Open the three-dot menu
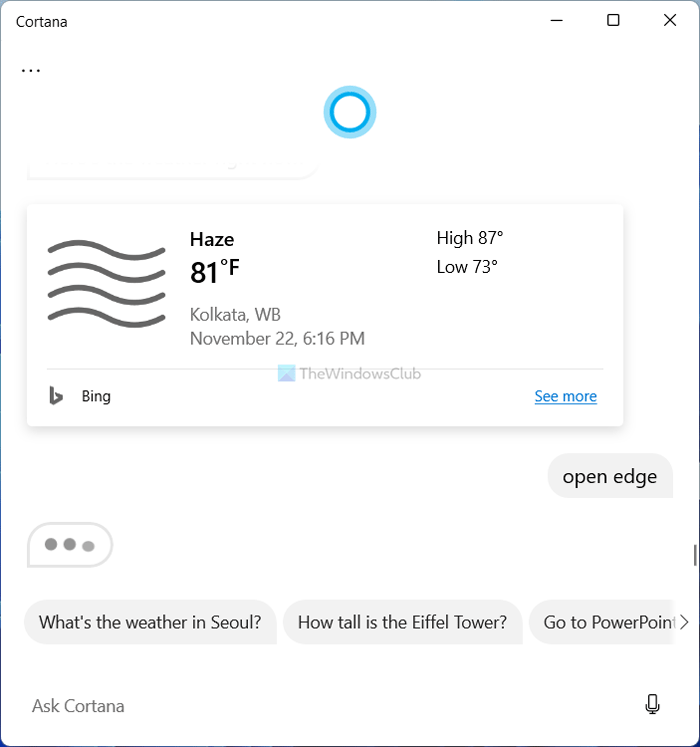The height and width of the screenshot is (747, 700). 31,70
